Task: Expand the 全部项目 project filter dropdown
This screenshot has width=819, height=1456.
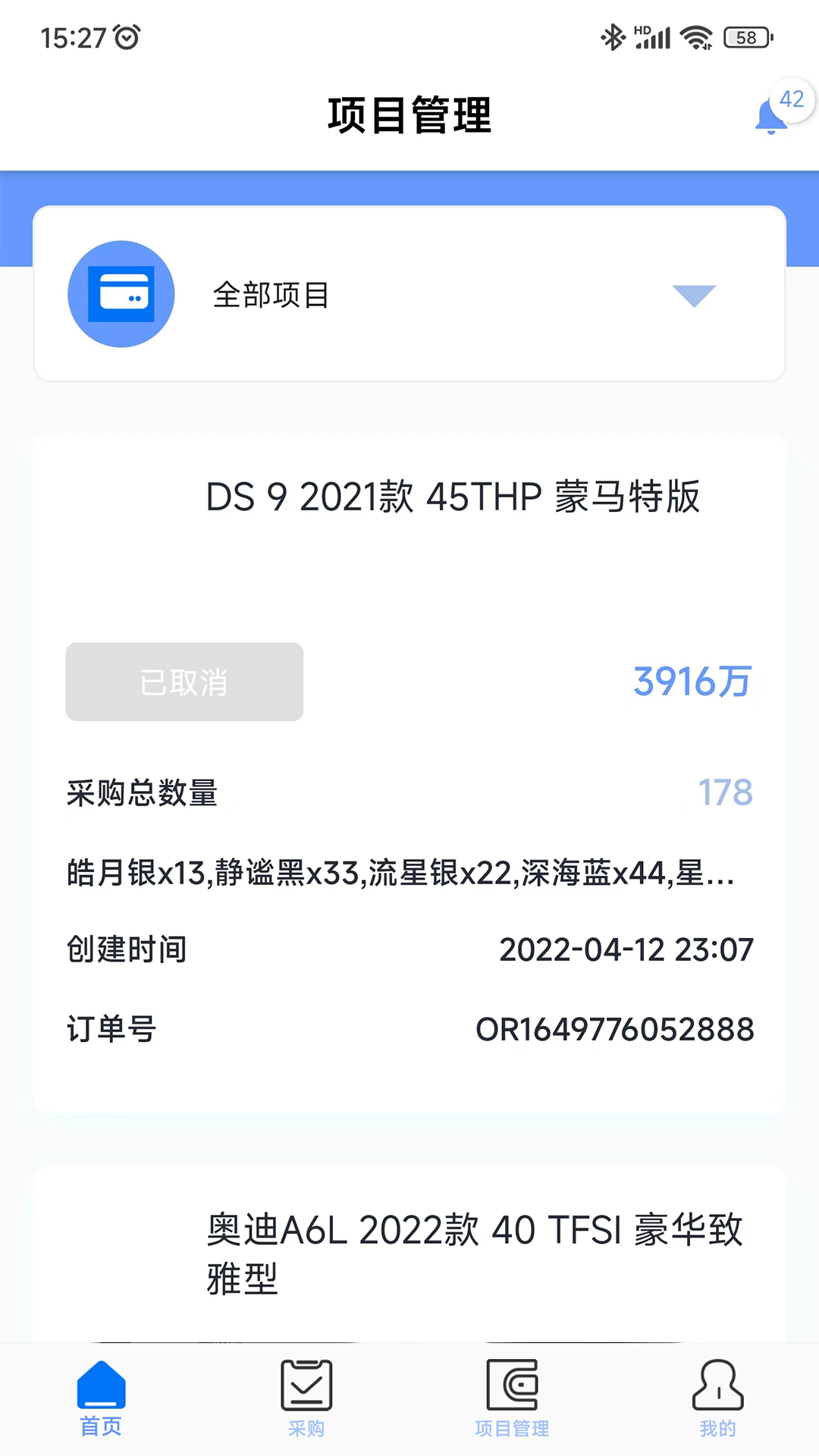Action: click(693, 295)
